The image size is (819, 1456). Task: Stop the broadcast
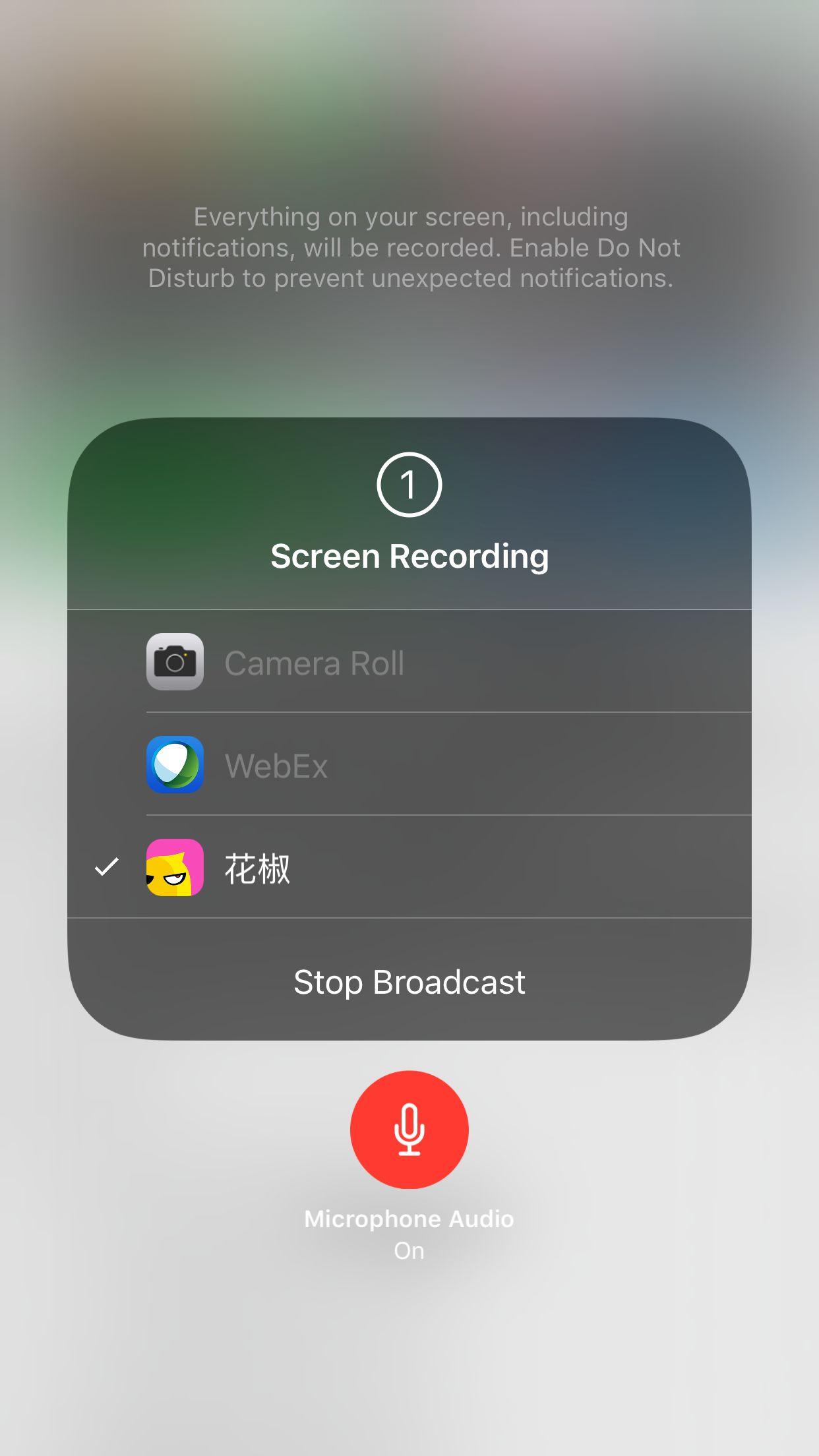click(409, 982)
